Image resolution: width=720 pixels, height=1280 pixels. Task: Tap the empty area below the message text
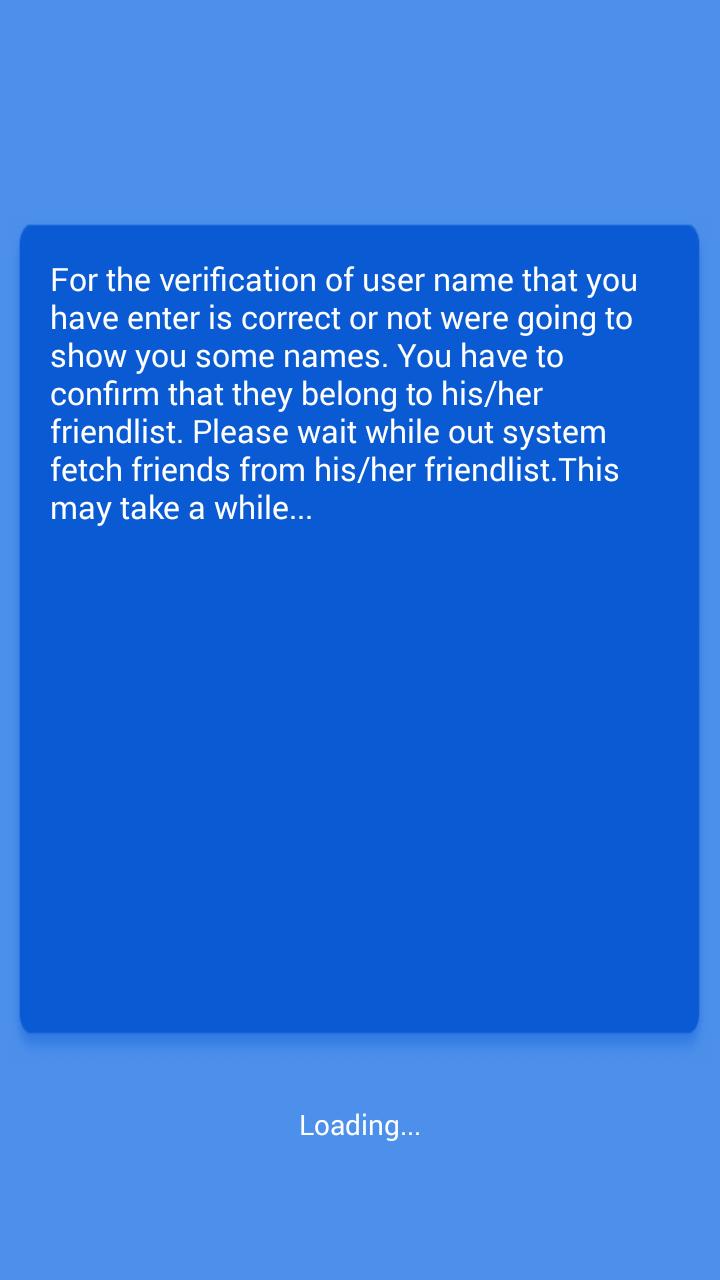[360, 790]
